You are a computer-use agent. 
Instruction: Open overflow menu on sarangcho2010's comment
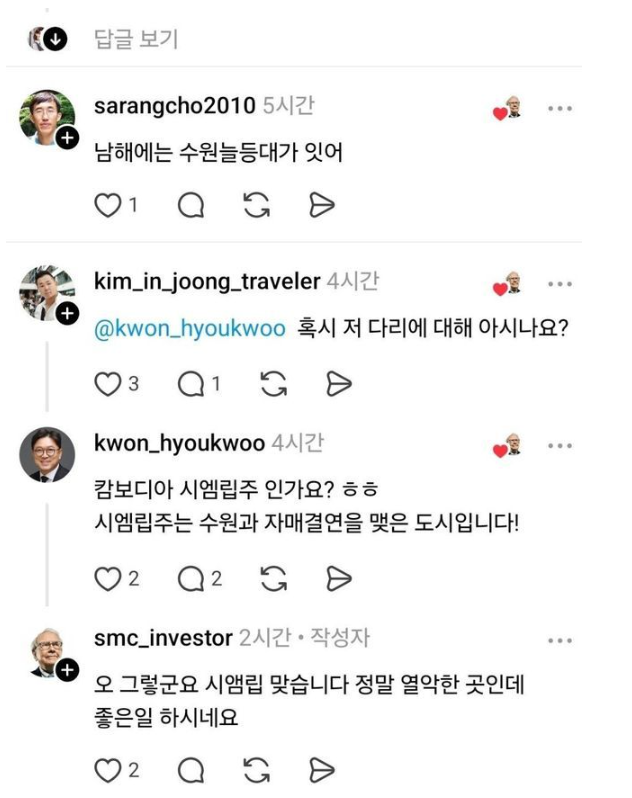coord(560,108)
